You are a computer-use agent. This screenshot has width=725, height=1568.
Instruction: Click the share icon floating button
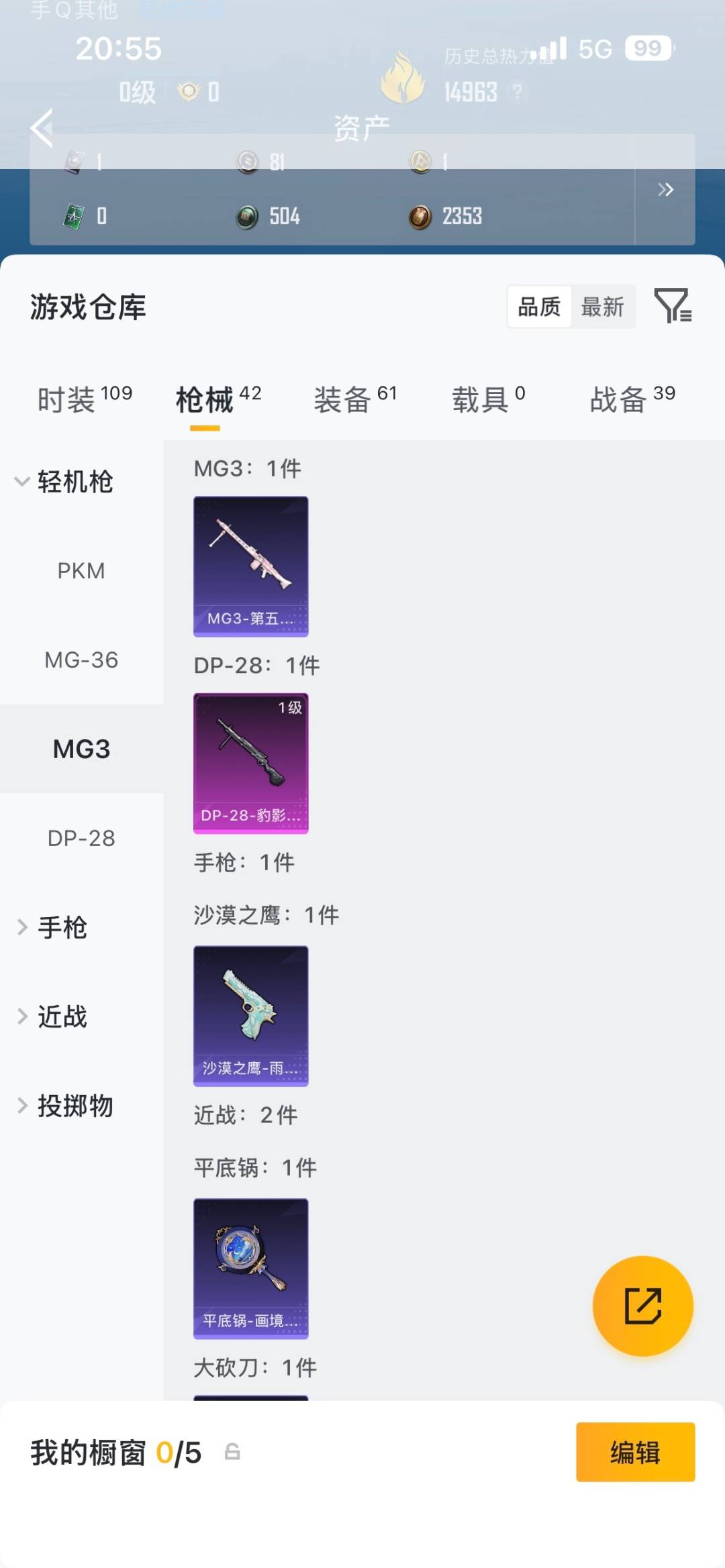(x=642, y=1307)
